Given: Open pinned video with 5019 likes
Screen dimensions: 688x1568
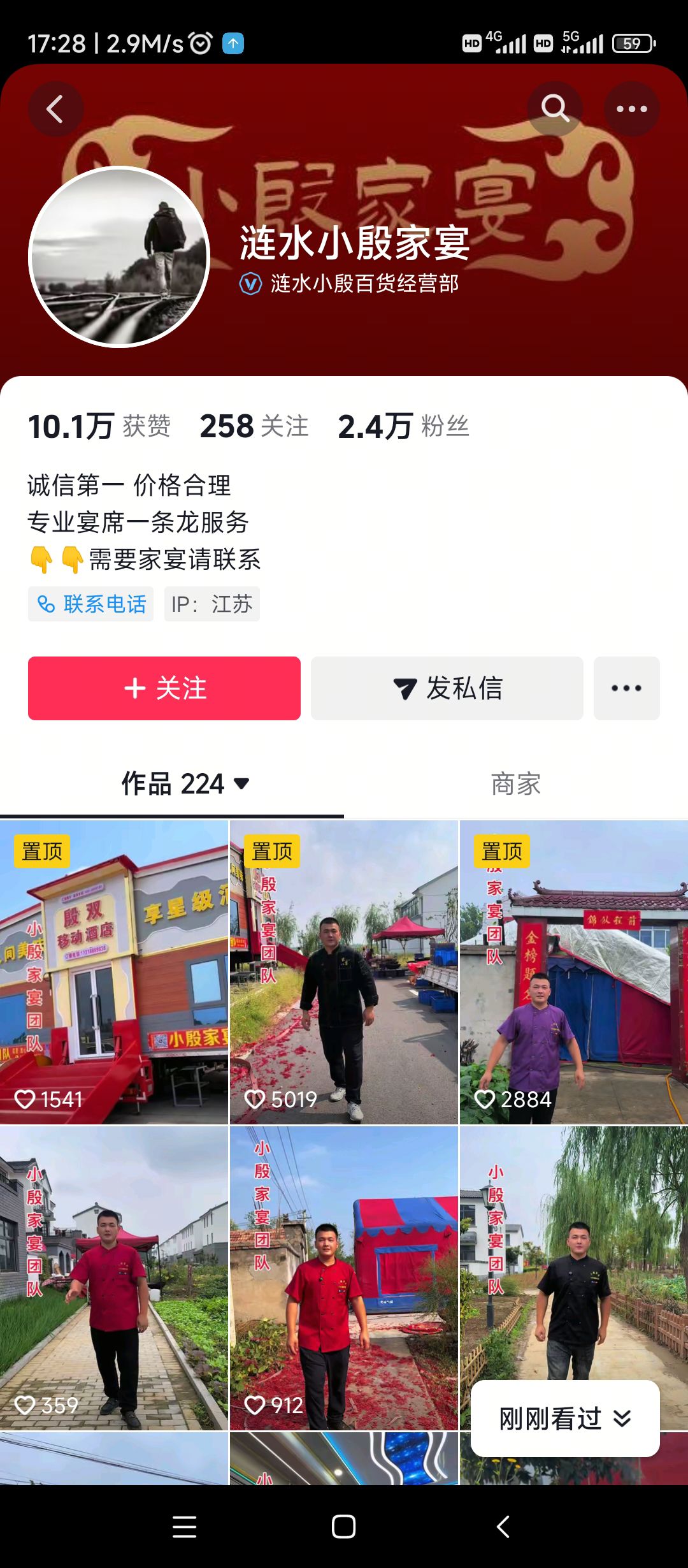Looking at the screenshot, I should click(344, 972).
